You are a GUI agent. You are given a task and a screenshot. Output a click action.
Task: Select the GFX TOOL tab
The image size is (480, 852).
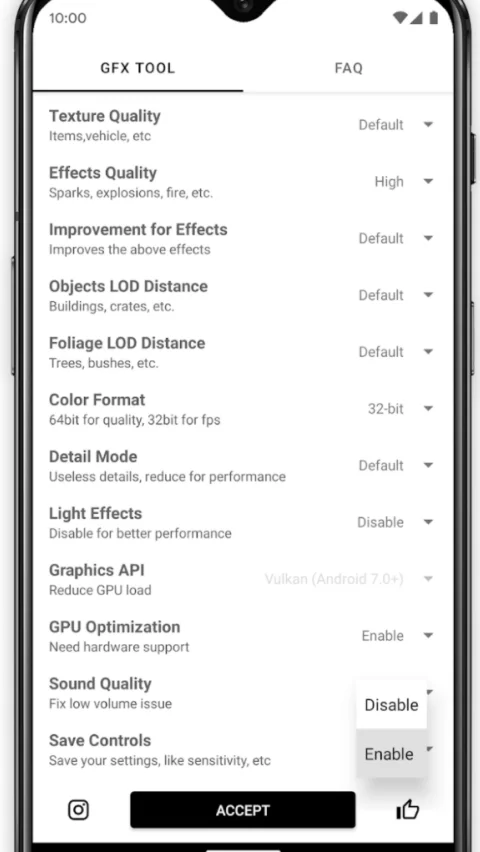(x=138, y=68)
